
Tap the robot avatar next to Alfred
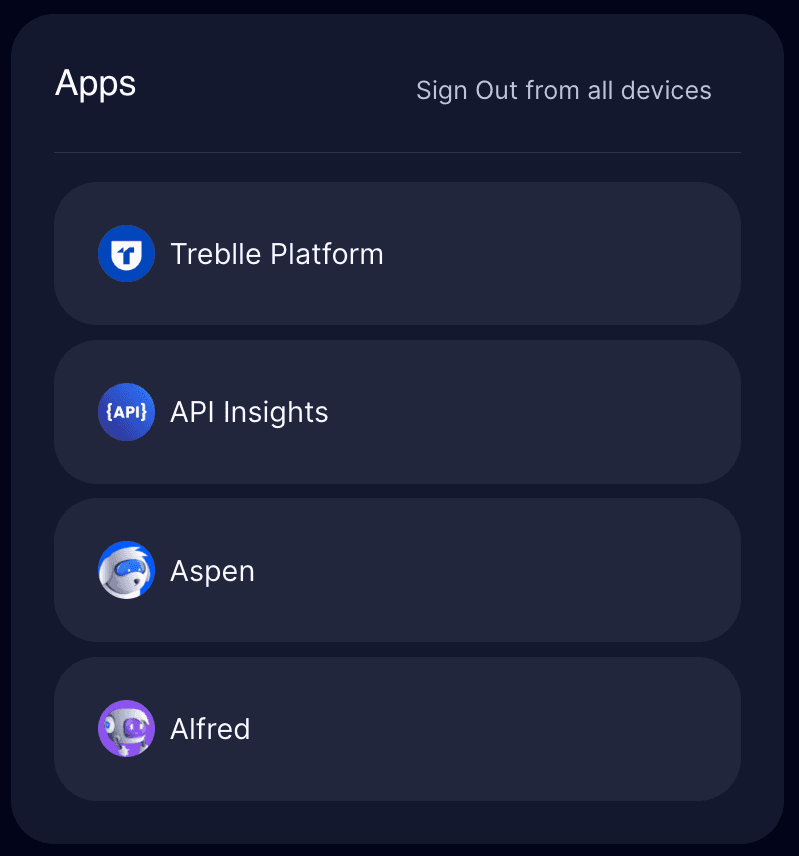click(x=126, y=729)
